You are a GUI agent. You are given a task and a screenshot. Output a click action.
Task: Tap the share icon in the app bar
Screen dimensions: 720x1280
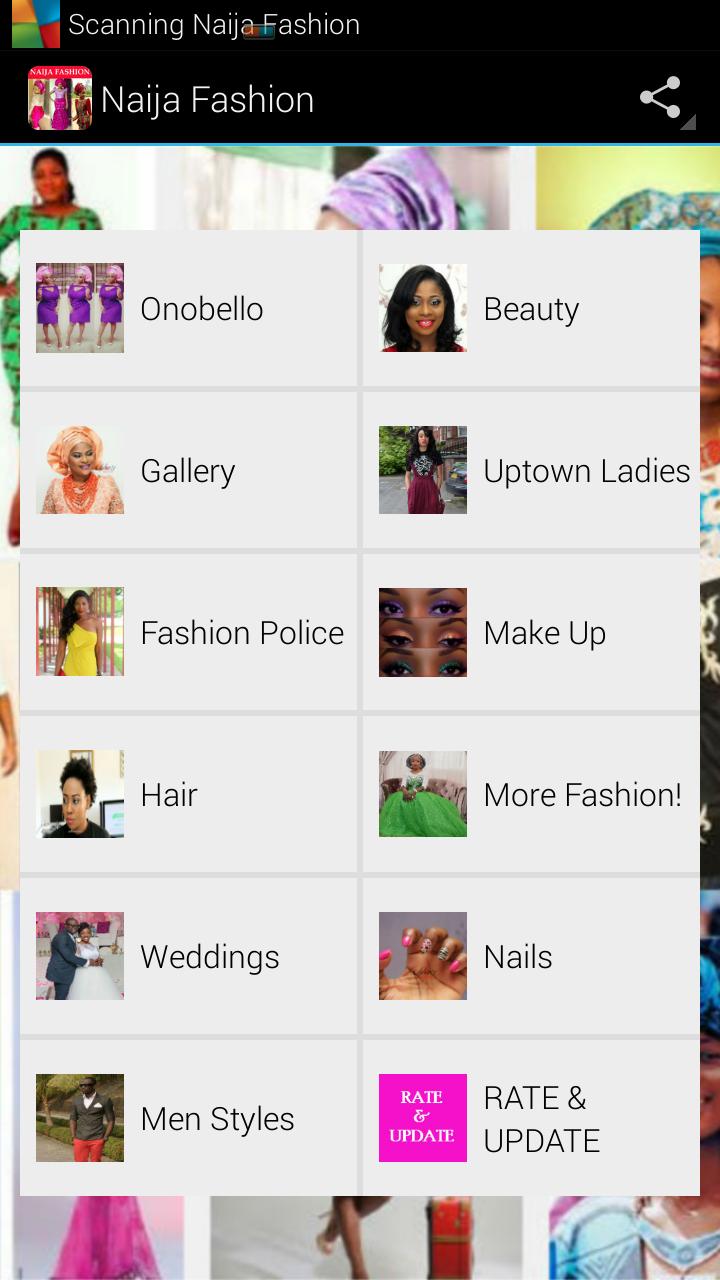tap(661, 98)
